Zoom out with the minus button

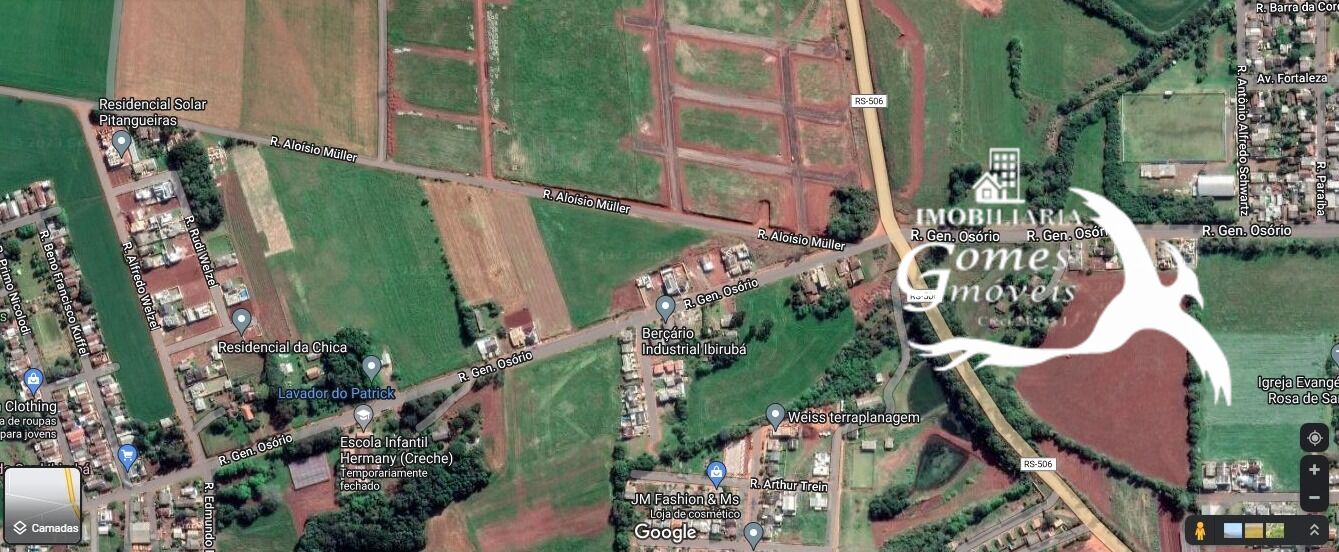tap(1314, 496)
